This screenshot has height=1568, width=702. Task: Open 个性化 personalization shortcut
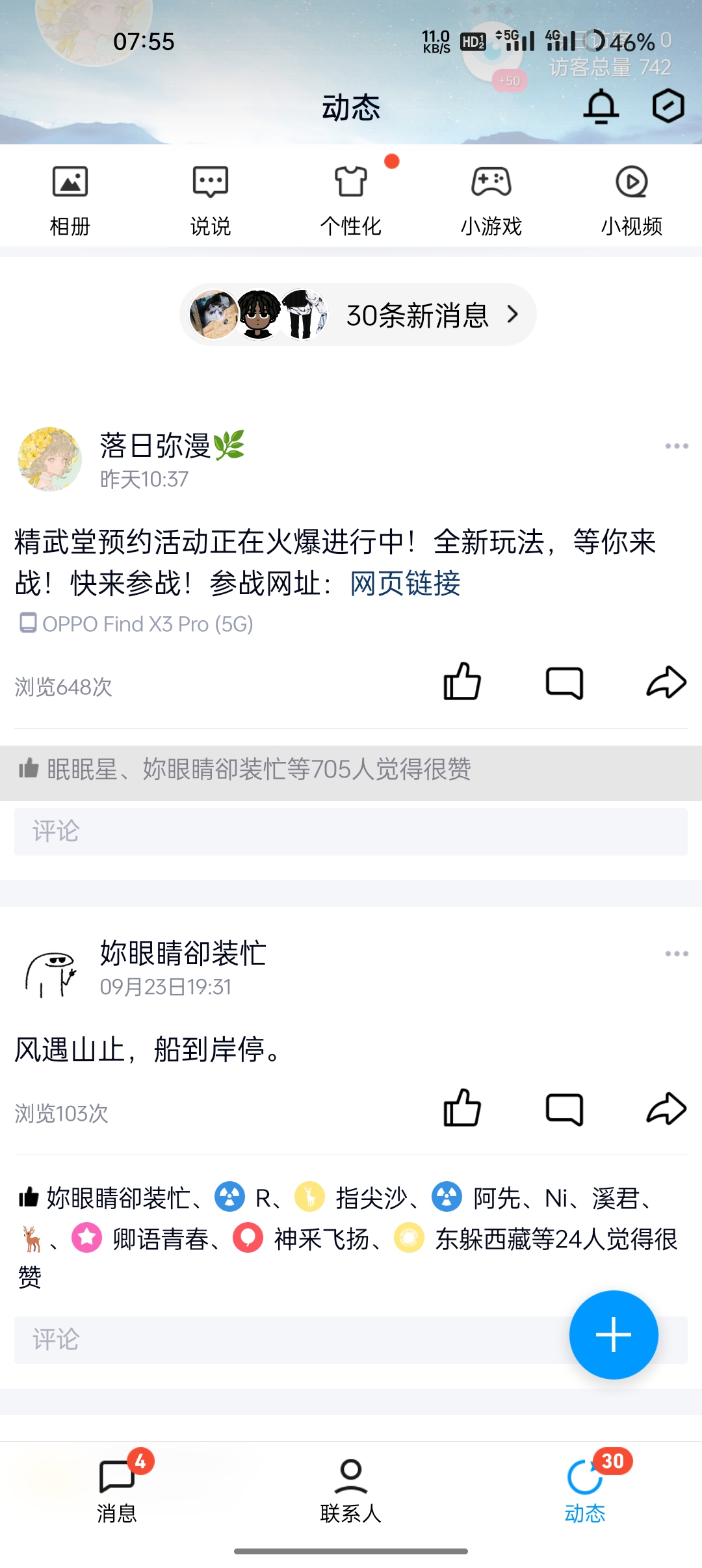point(351,199)
